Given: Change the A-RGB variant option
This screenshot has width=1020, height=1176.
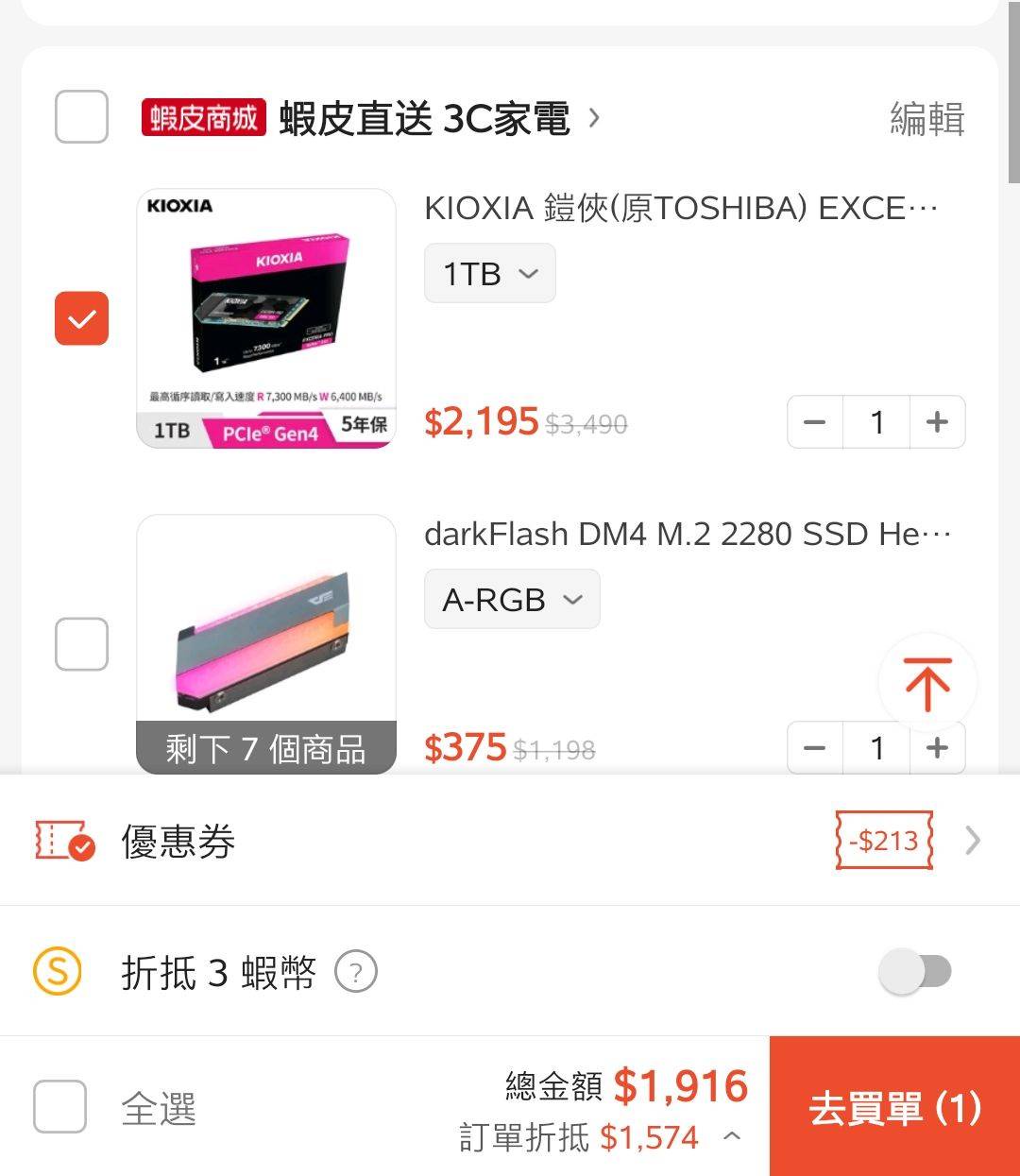Looking at the screenshot, I should pyautogui.click(x=512, y=600).
